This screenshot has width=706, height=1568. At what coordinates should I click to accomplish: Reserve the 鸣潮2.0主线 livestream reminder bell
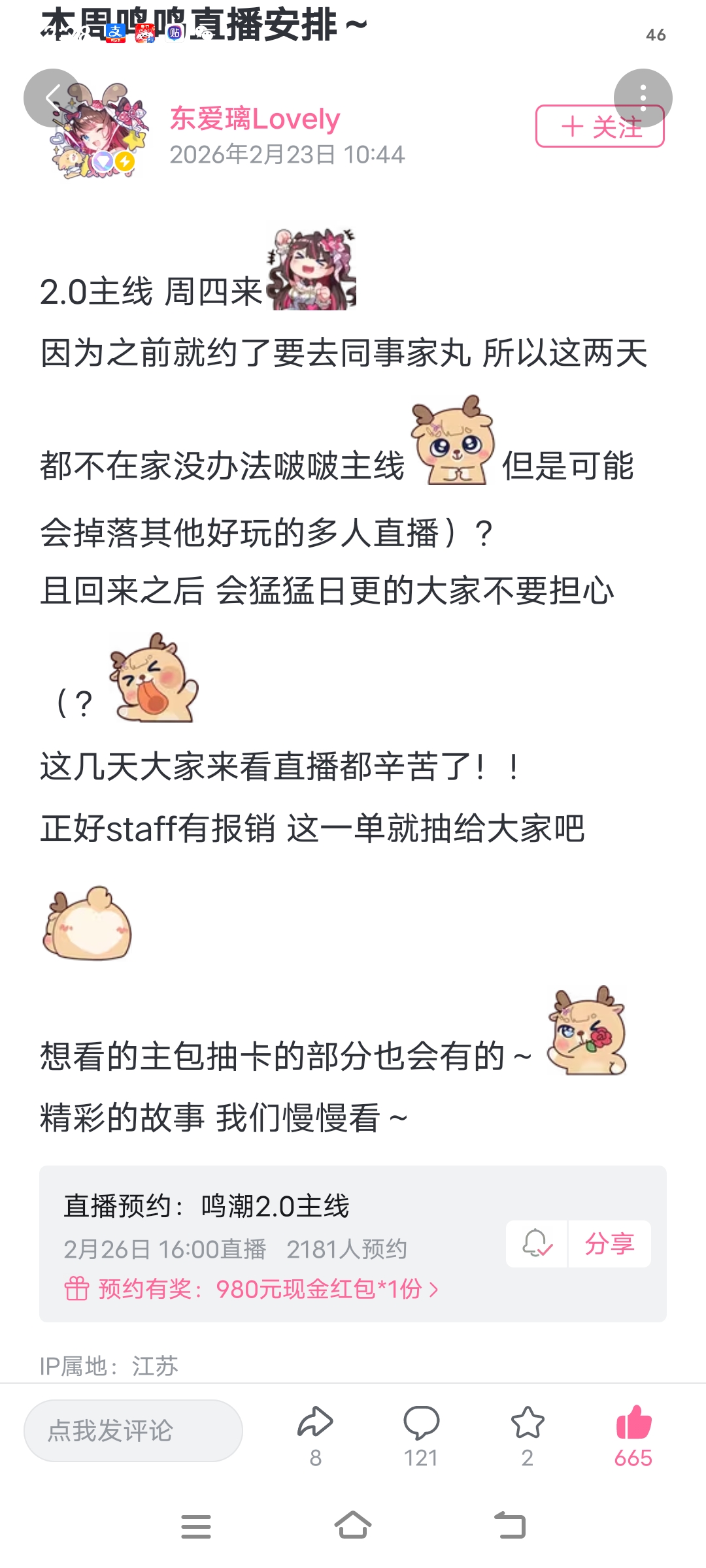click(537, 1244)
